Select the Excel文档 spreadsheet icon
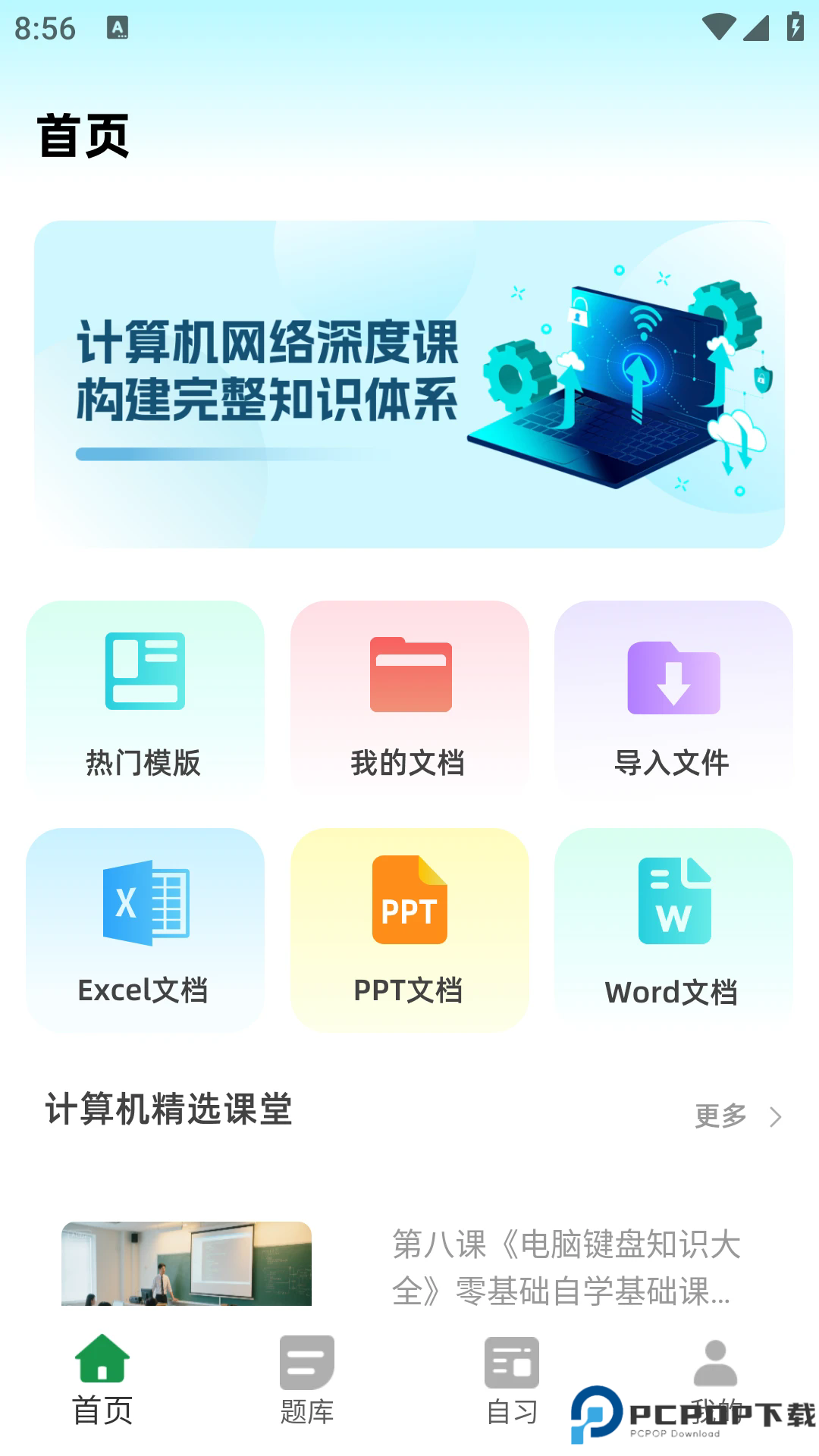Screen dimensions: 819x1456 coord(144,902)
